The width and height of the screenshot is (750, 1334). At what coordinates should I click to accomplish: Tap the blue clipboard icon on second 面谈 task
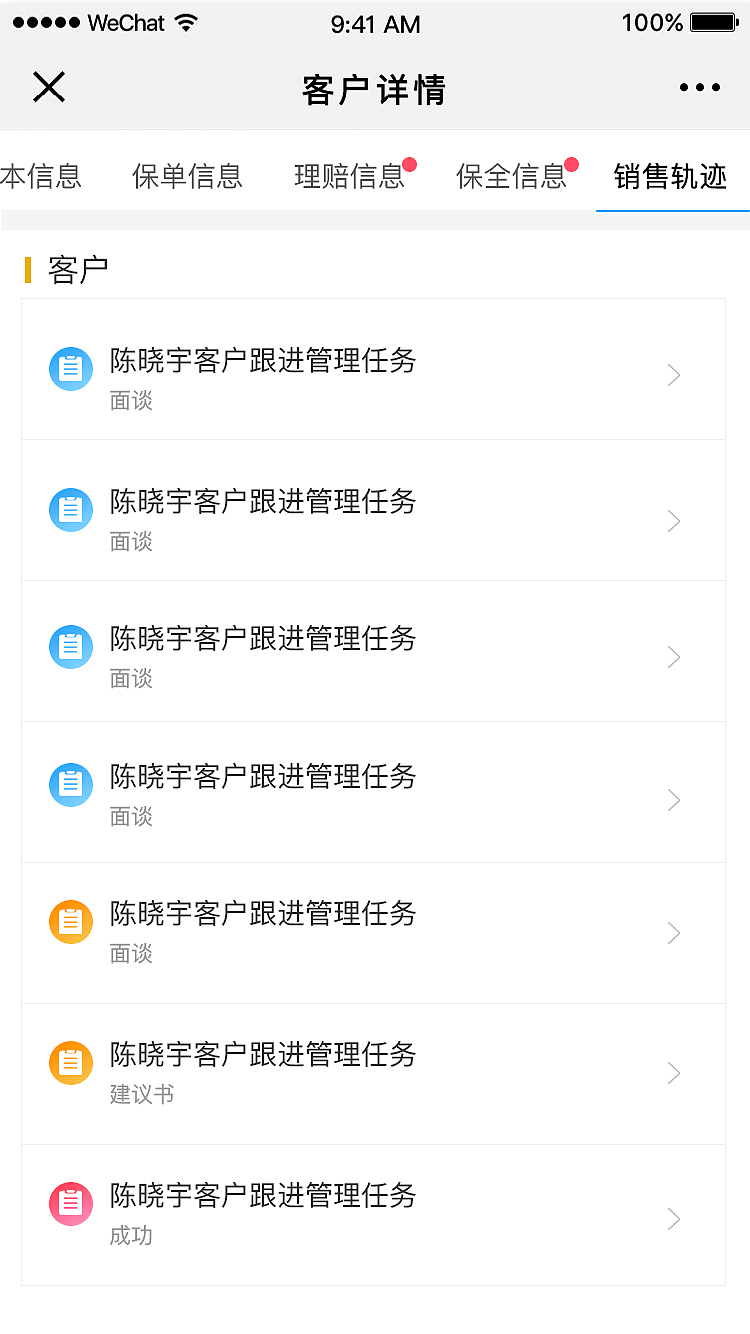coord(70,509)
